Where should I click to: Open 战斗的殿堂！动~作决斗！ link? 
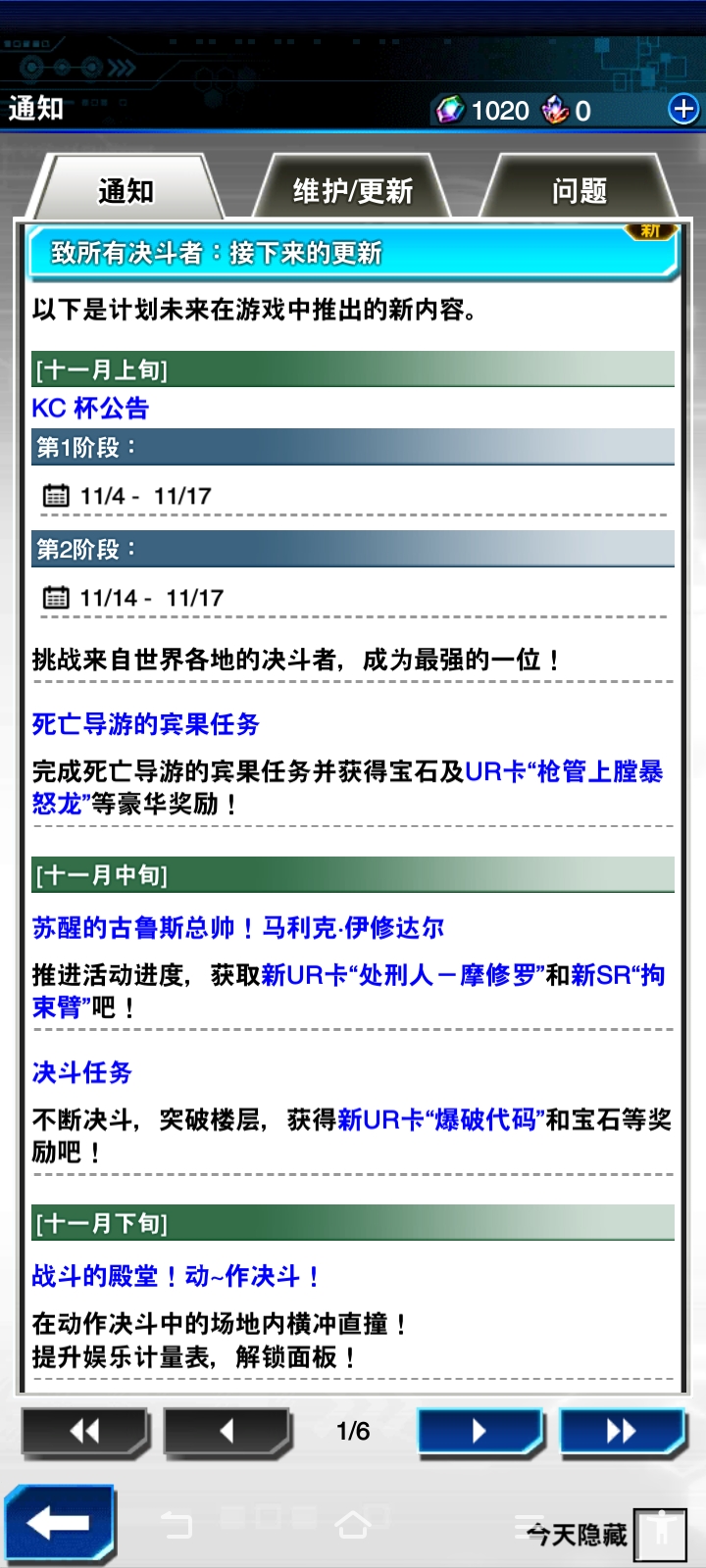[175, 1276]
